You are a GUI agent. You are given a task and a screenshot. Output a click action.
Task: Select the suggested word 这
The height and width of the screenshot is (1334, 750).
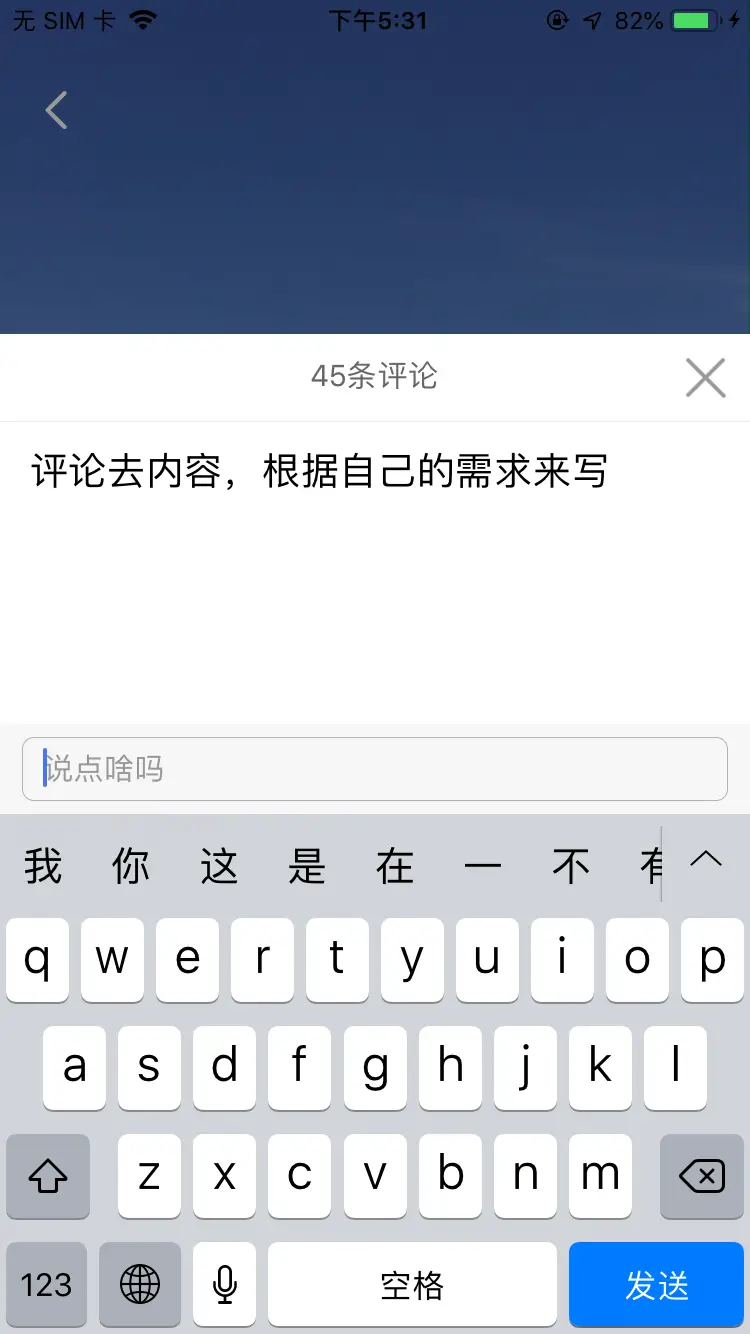[x=219, y=866]
